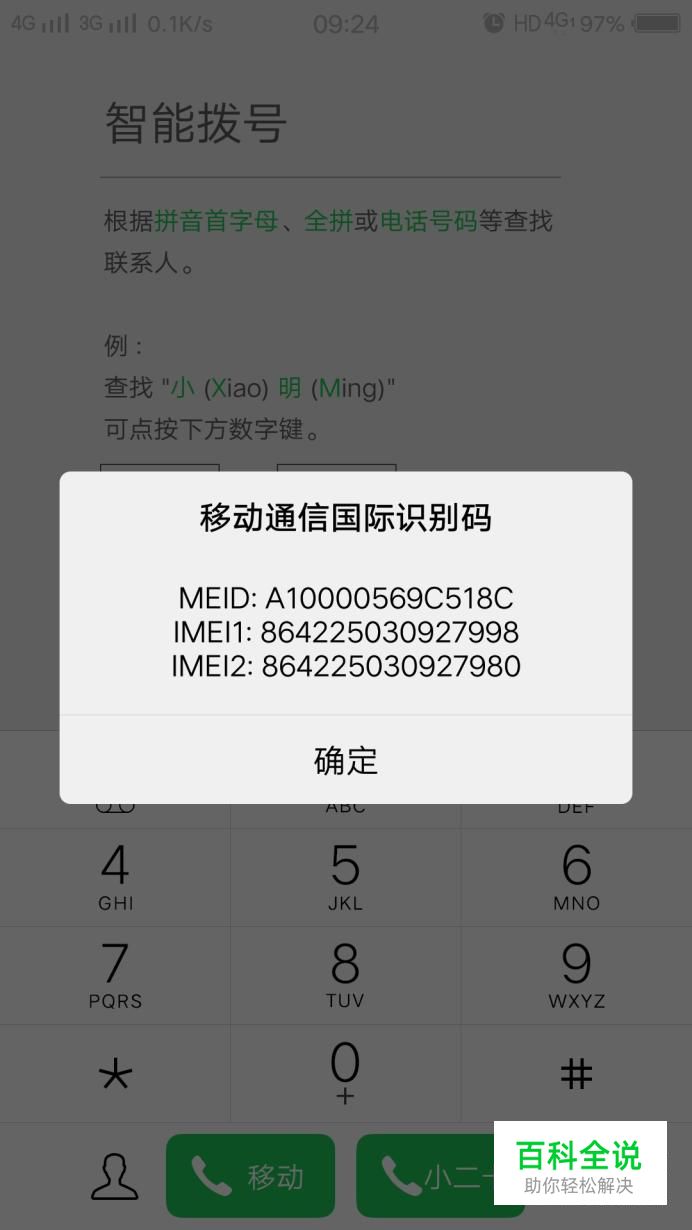Tap the 8 TUV key

click(x=346, y=975)
